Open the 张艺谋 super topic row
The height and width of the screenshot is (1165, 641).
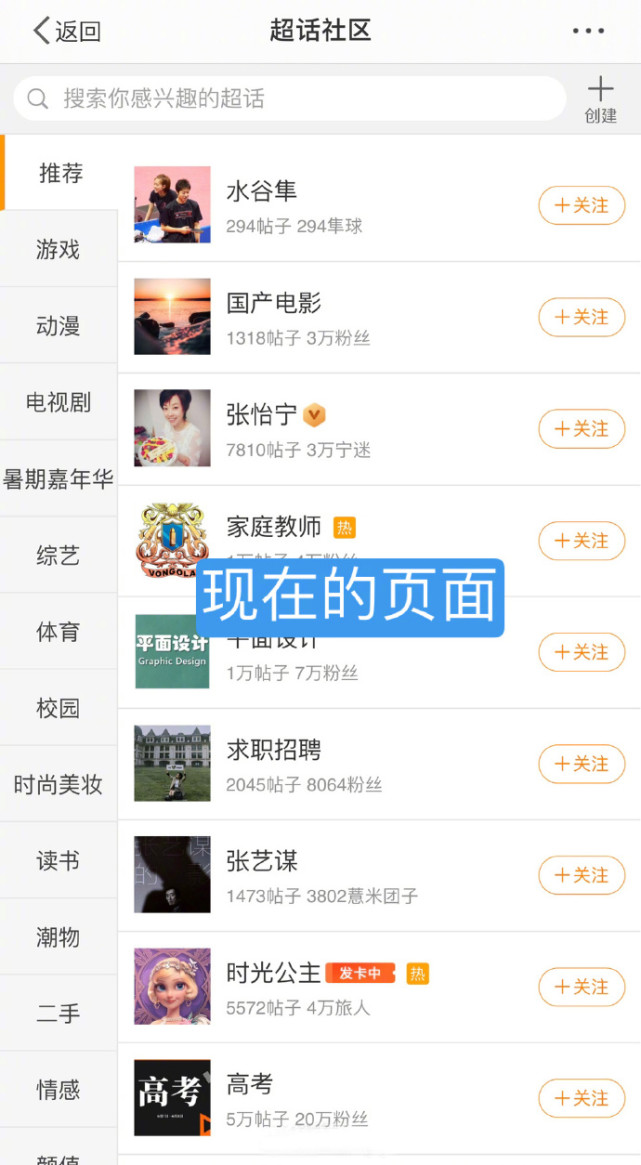(380, 875)
